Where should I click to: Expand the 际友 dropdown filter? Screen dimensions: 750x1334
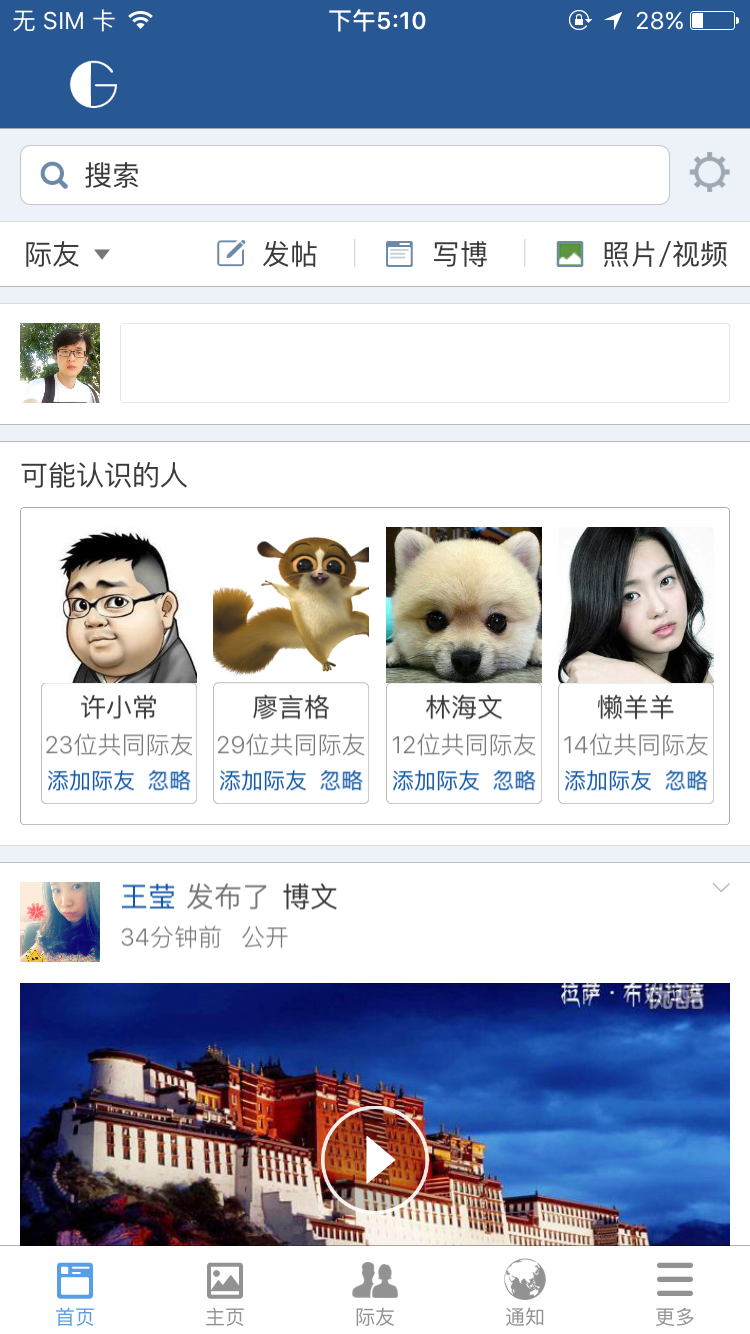67,255
